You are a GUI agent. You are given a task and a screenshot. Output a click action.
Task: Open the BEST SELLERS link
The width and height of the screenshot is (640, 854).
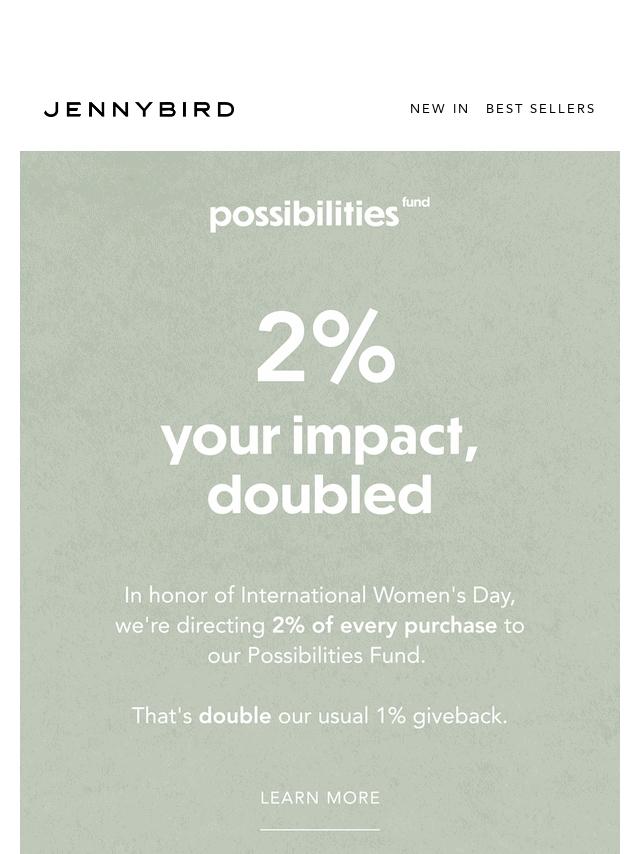[540, 109]
